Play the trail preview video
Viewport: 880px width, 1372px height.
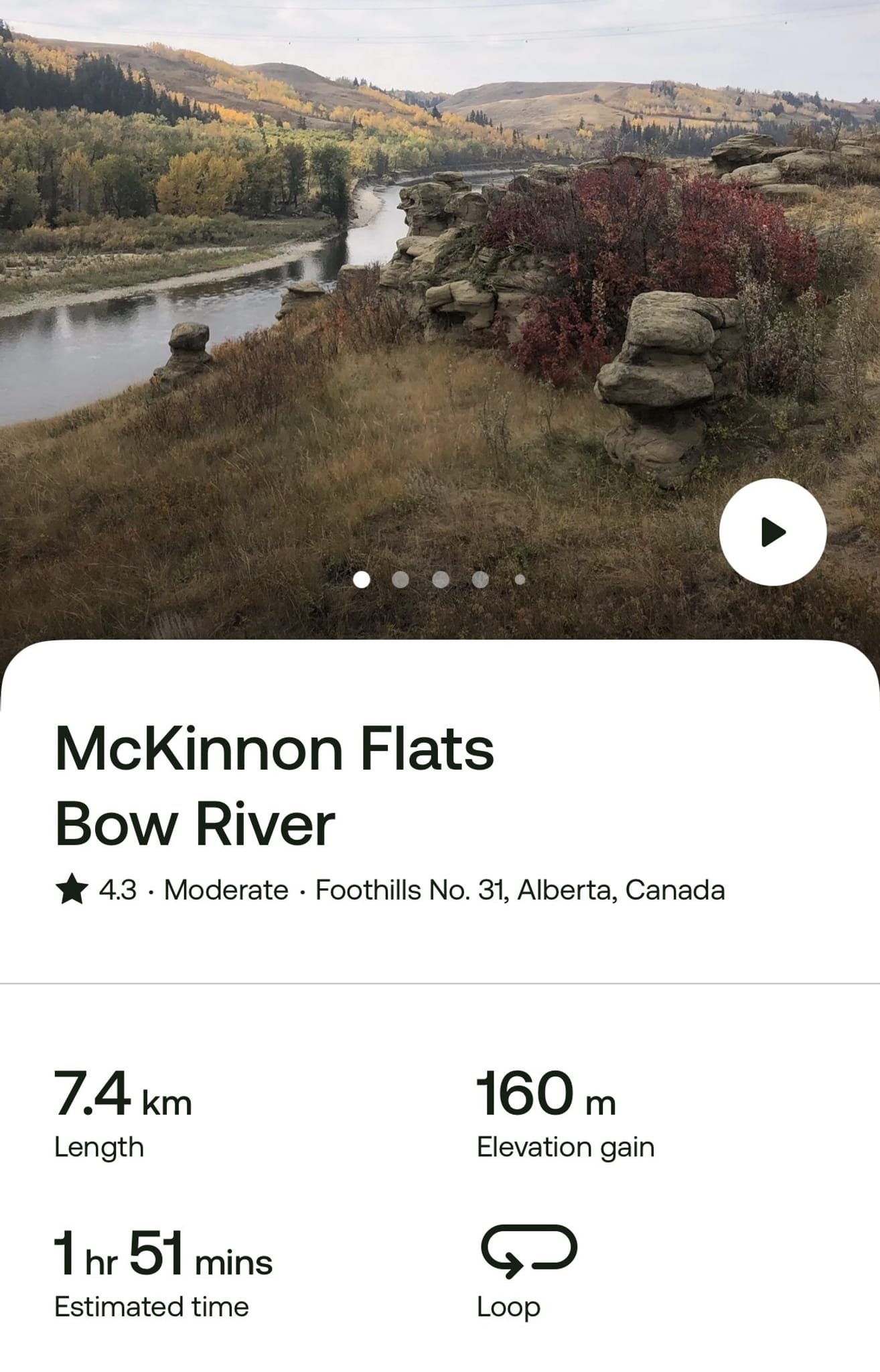point(772,532)
